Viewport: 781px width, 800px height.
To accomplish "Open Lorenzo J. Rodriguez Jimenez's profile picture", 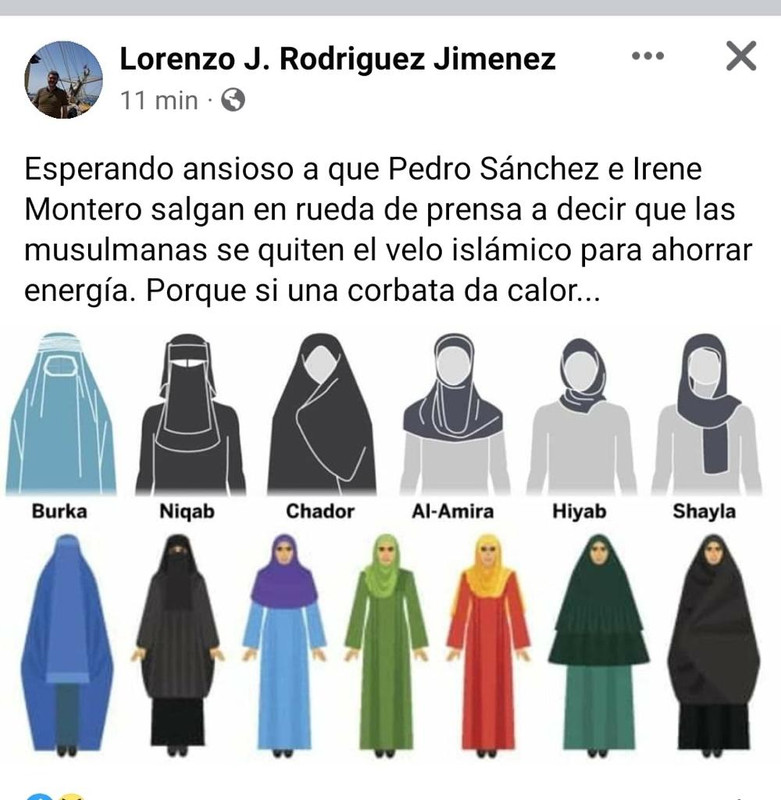I will point(63,80).
